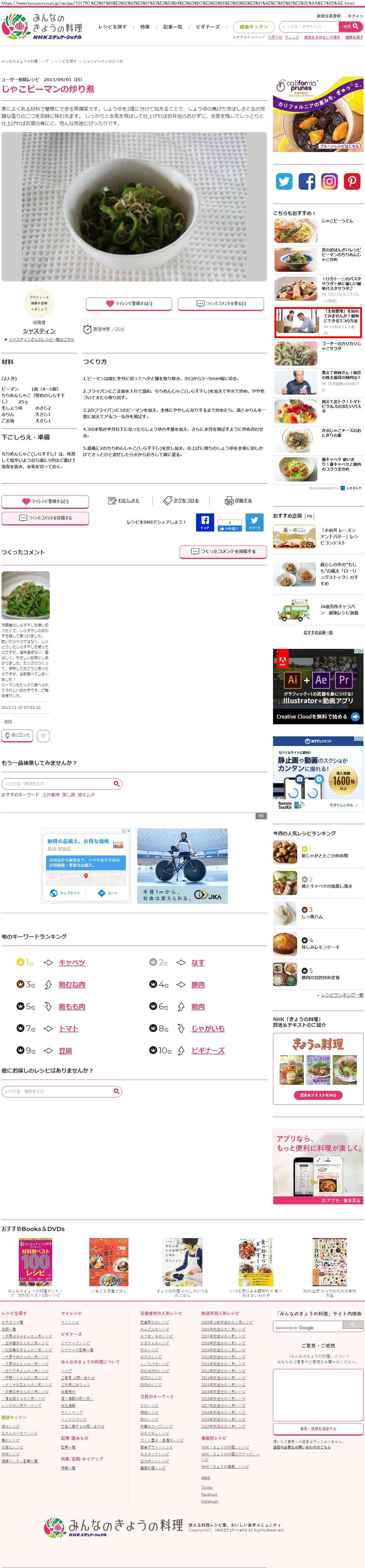This screenshot has height=1568, width=365.
Task: Open 特集 in the top navigation
Action: 145,27
